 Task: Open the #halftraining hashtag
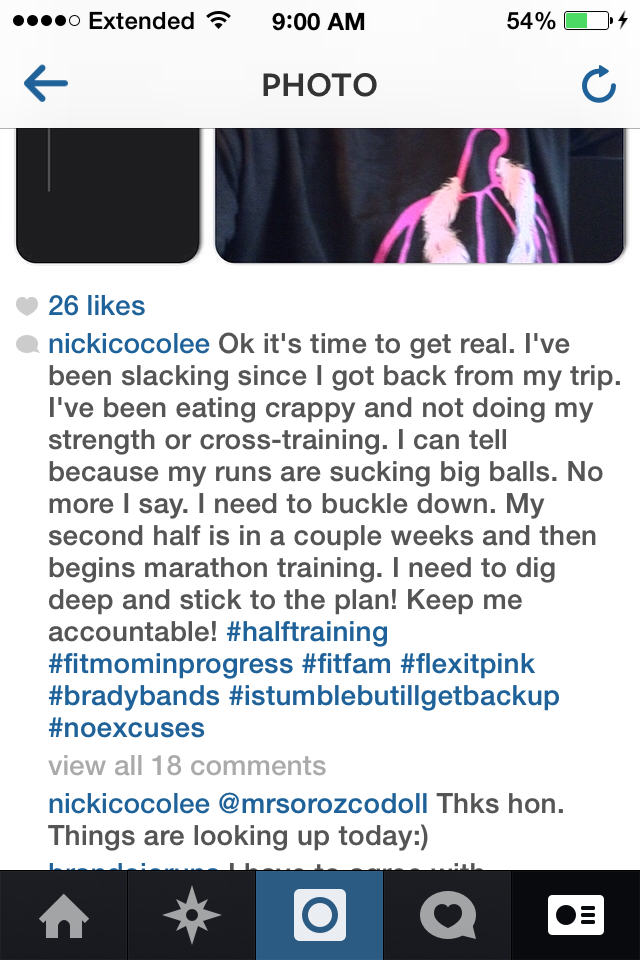coord(308,632)
